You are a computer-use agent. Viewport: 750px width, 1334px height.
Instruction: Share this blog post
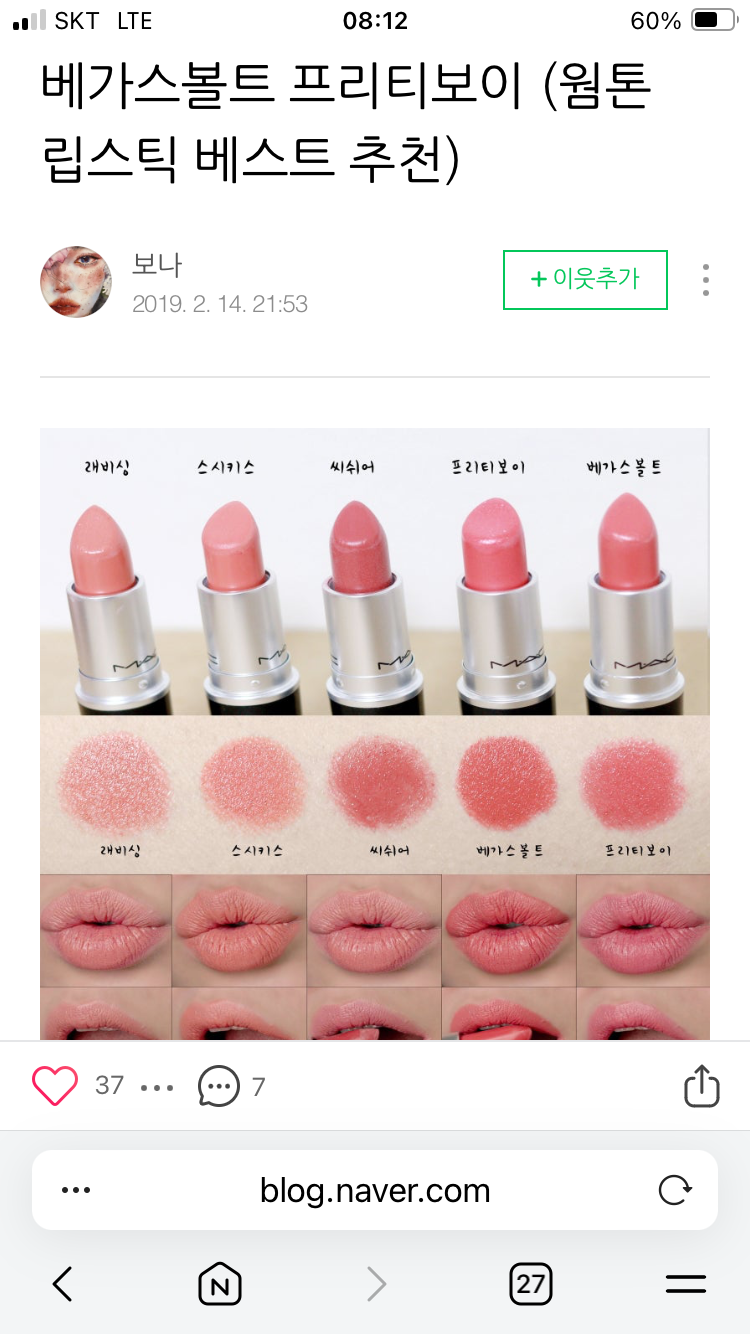tap(702, 1086)
